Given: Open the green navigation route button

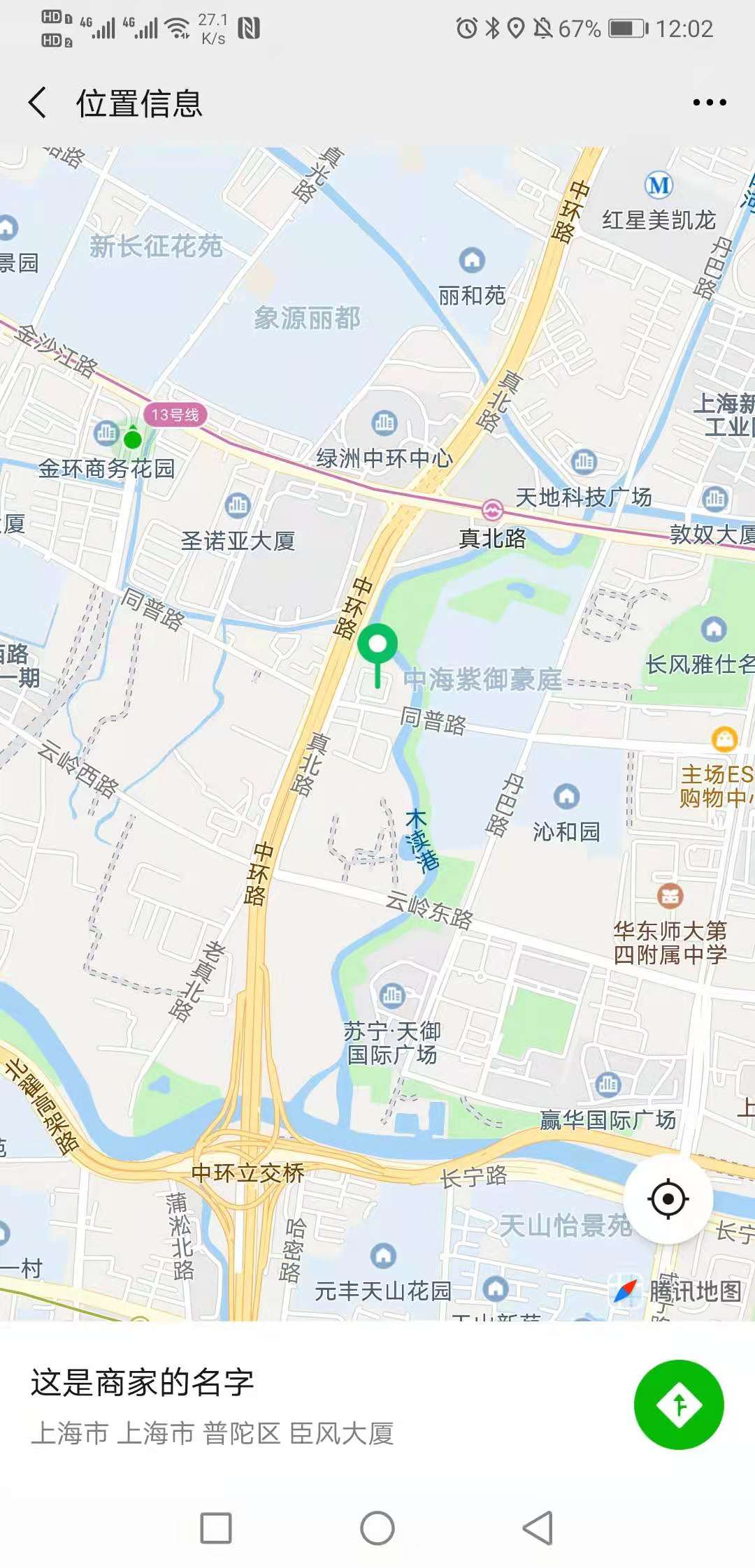Looking at the screenshot, I should pyautogui.click(x=679, y=1407).
